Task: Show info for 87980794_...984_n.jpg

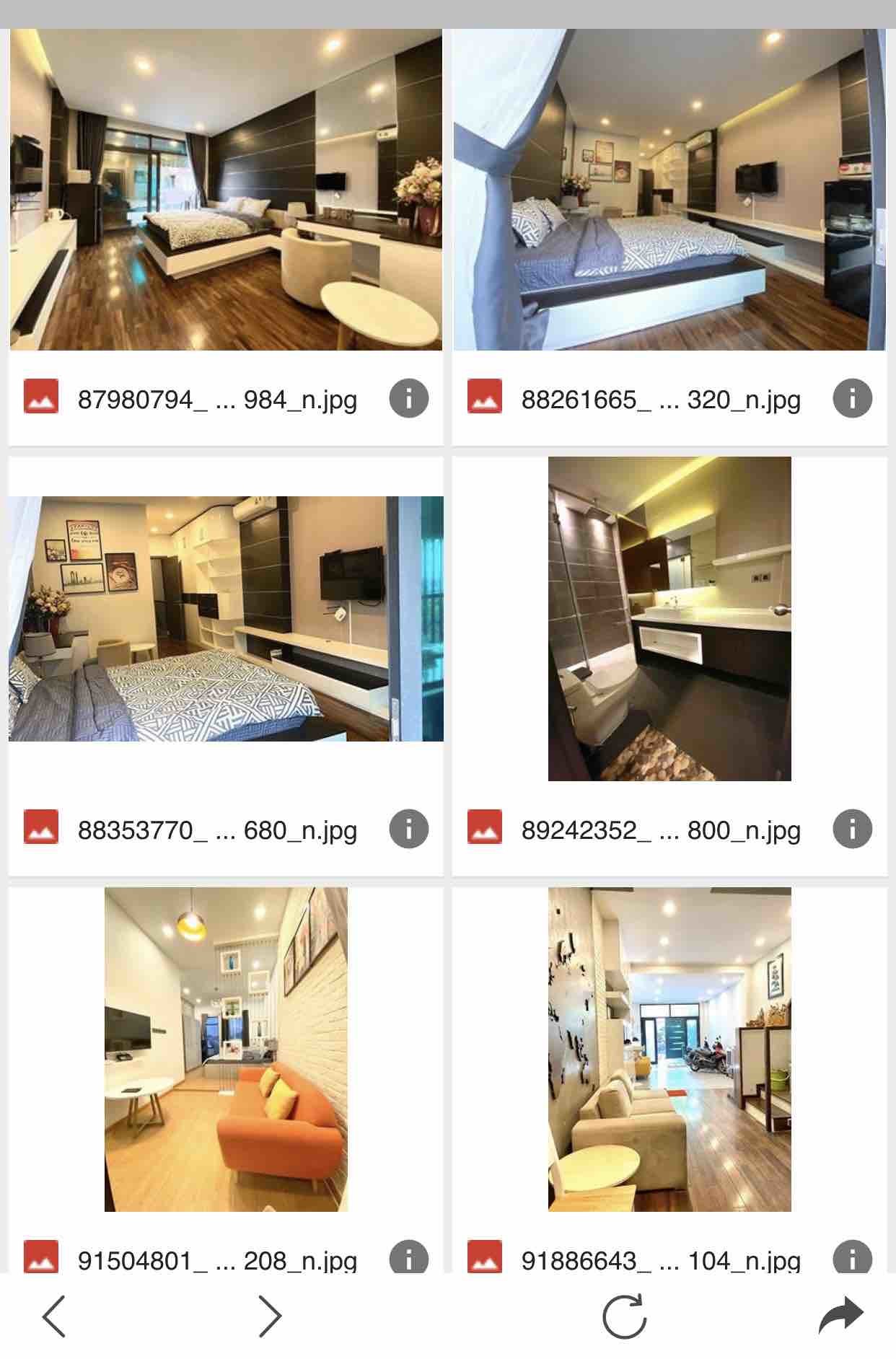Action: (x=408, y=398)
